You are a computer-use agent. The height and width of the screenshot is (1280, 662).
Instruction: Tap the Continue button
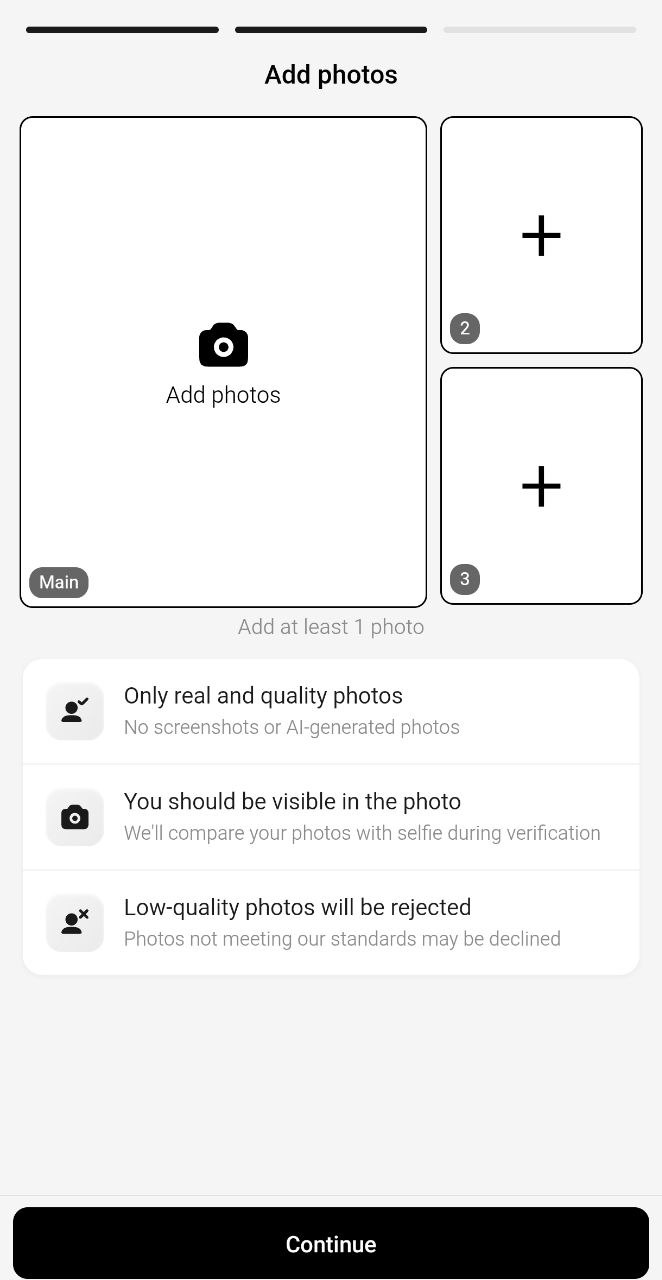tap(331, 1243)
